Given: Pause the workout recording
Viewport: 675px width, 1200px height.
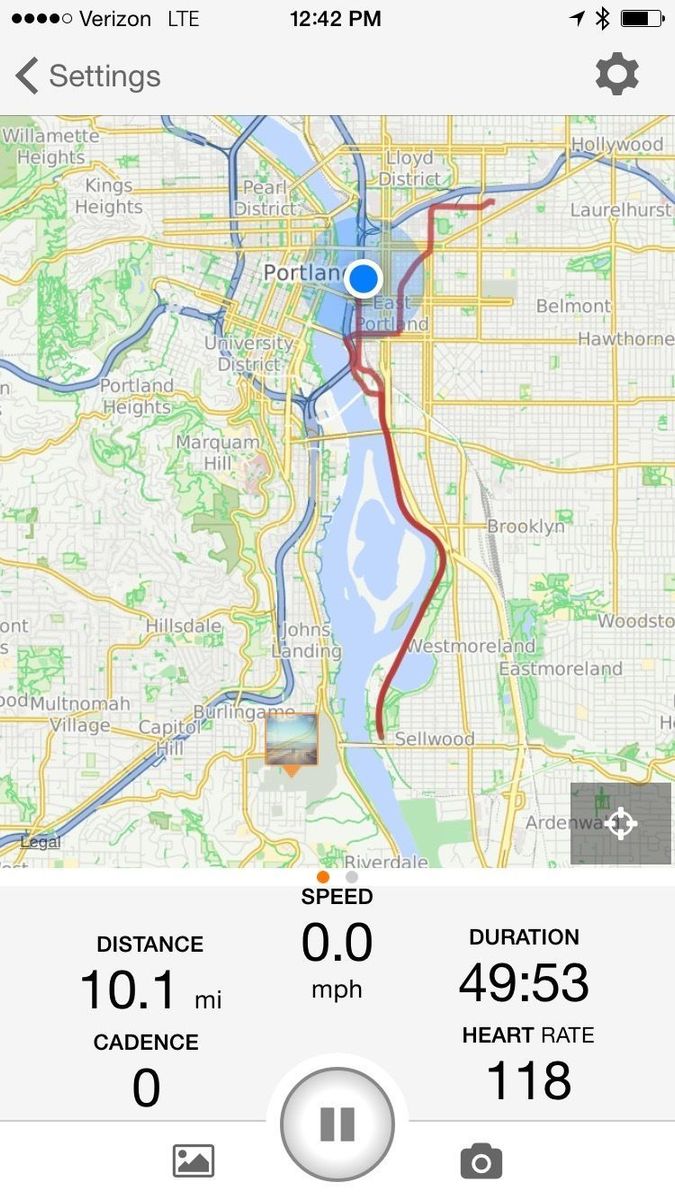Looking at the screenshot, I should tap(337, 1124).
